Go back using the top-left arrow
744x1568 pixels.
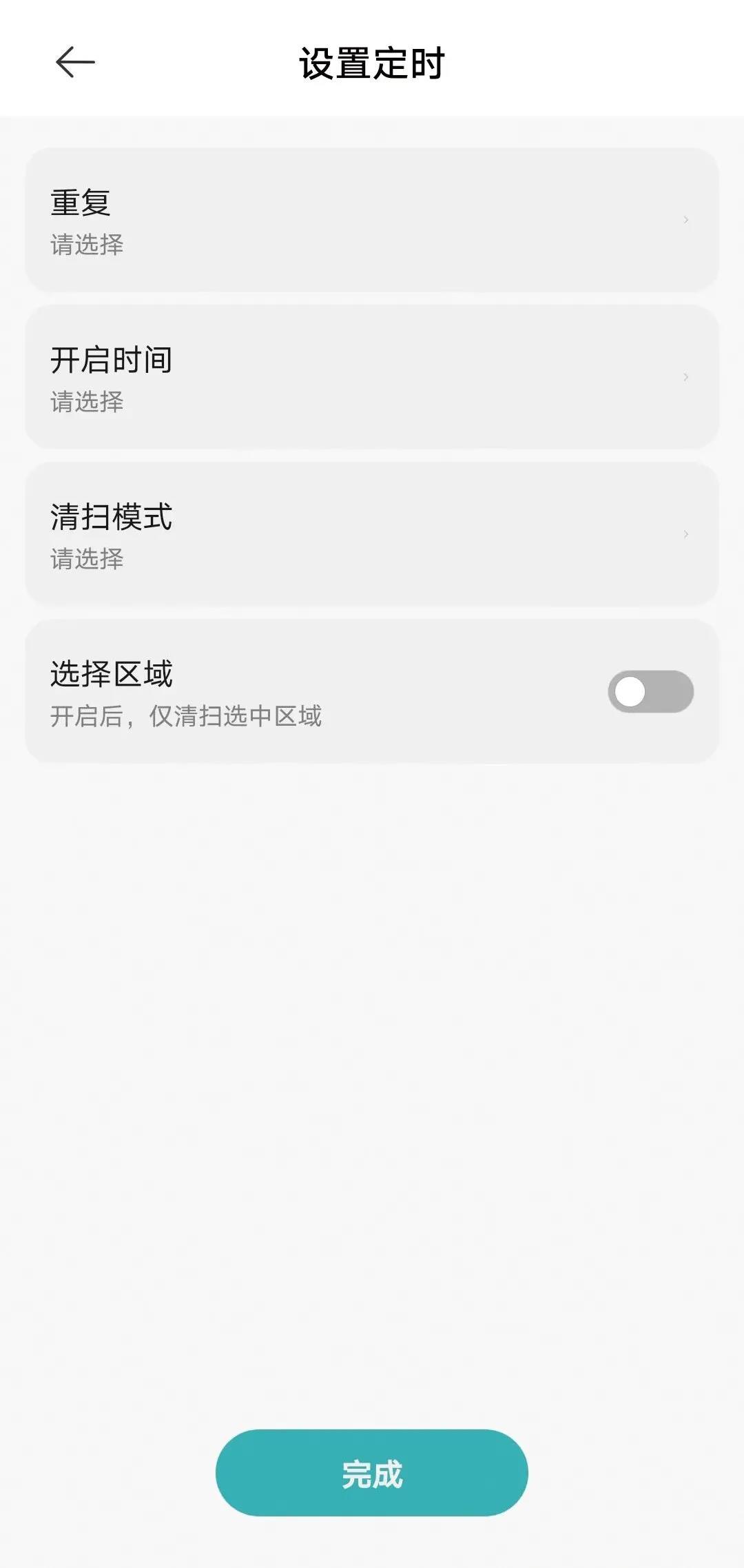74,63
